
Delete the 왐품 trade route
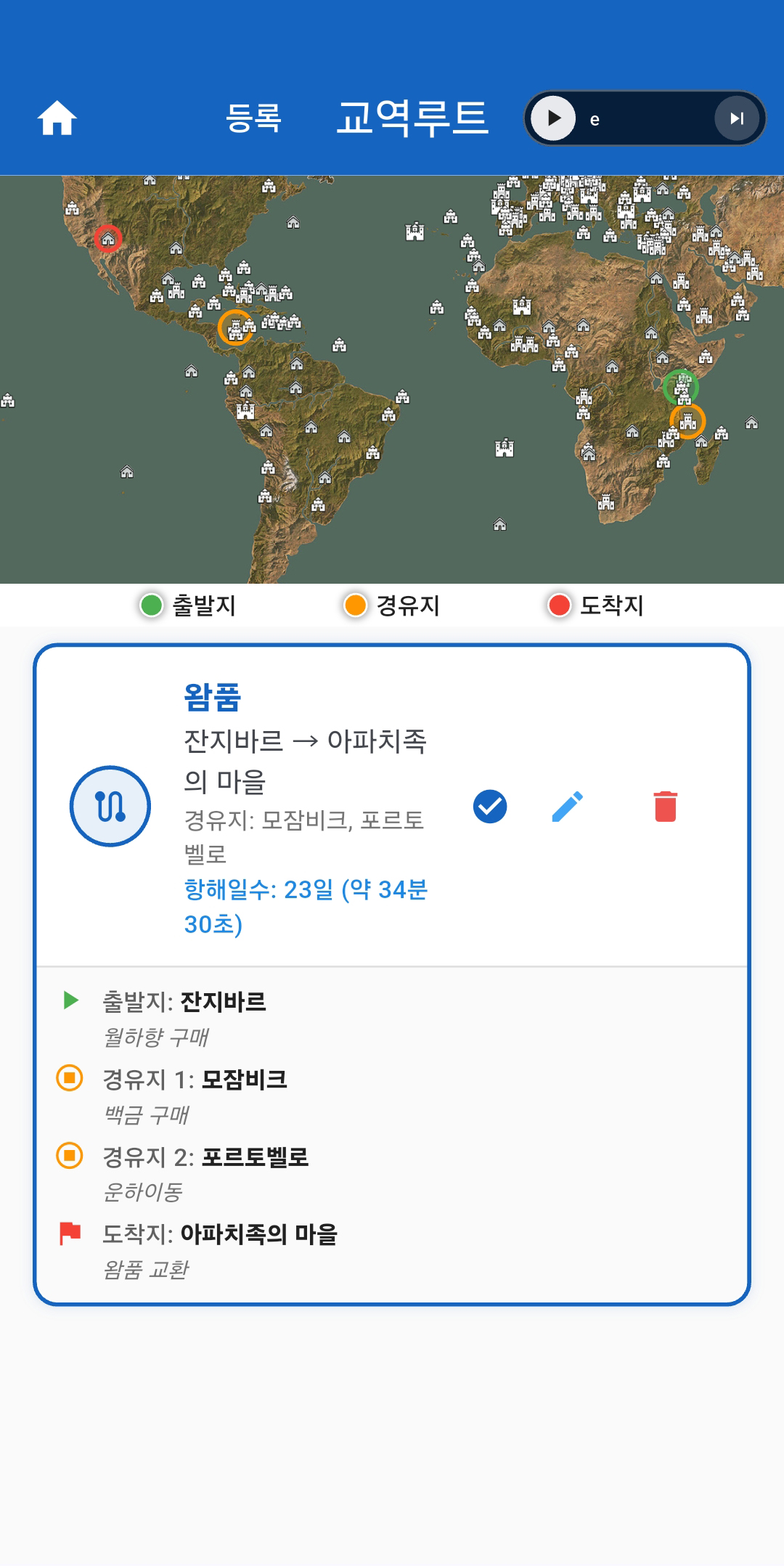click(x=665, y=807)
